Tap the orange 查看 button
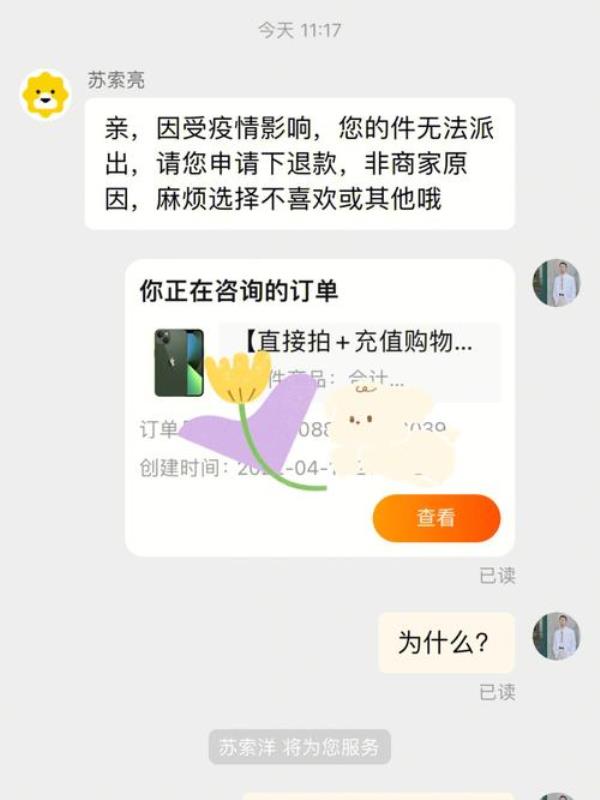The height and width of the screenshot is (800, 600). tap(436, 518)
